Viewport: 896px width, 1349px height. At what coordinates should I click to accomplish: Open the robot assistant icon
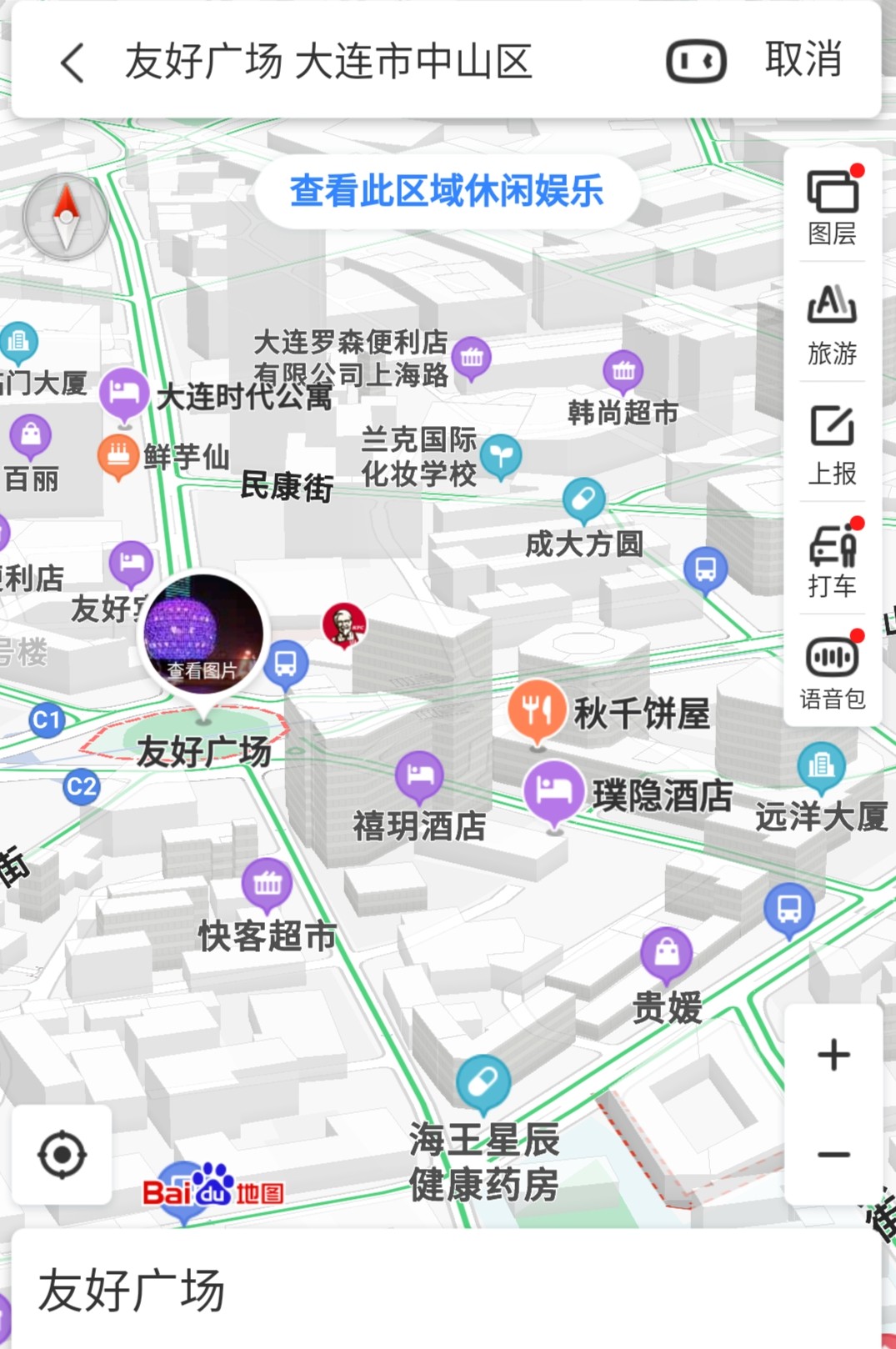(696, 62)
